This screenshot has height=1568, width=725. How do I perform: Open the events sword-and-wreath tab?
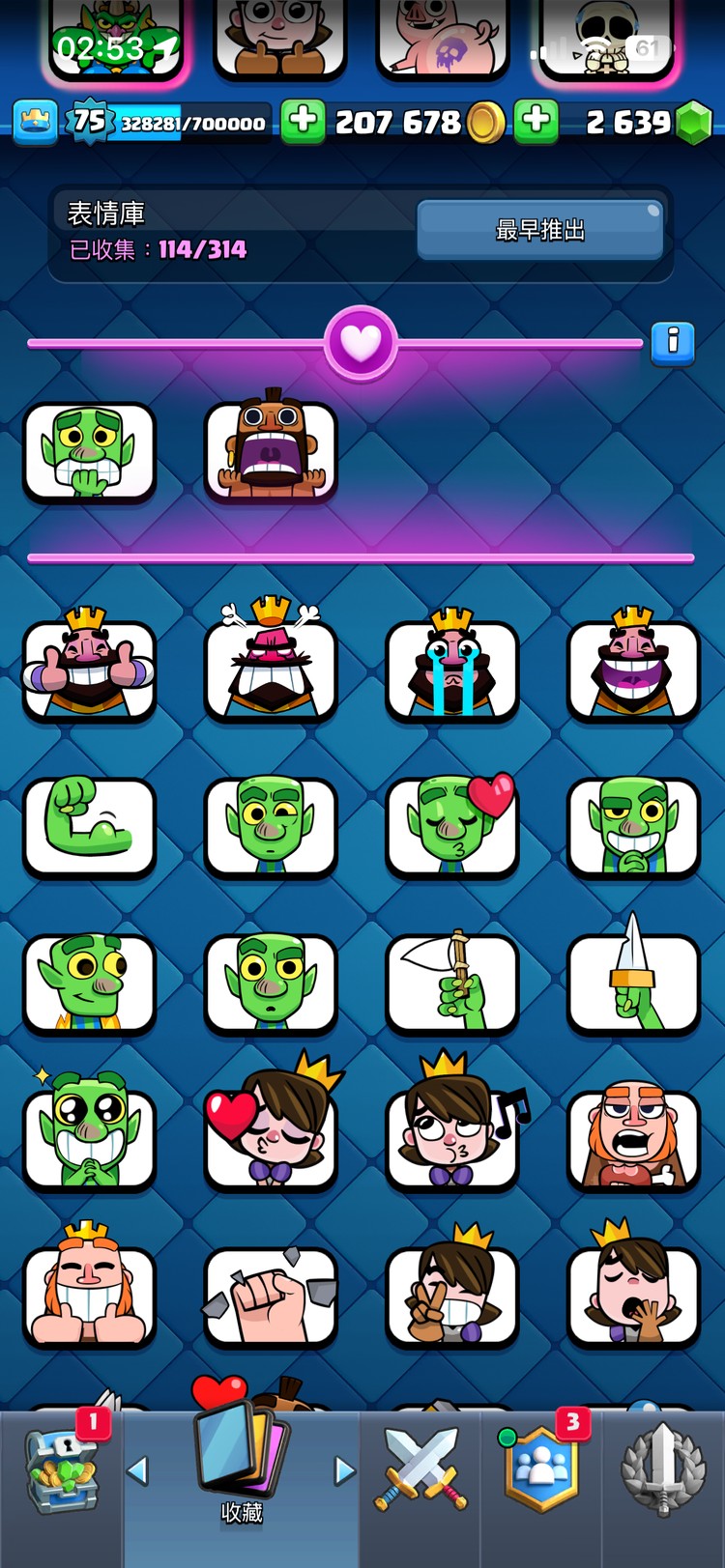pos(662,1469)
